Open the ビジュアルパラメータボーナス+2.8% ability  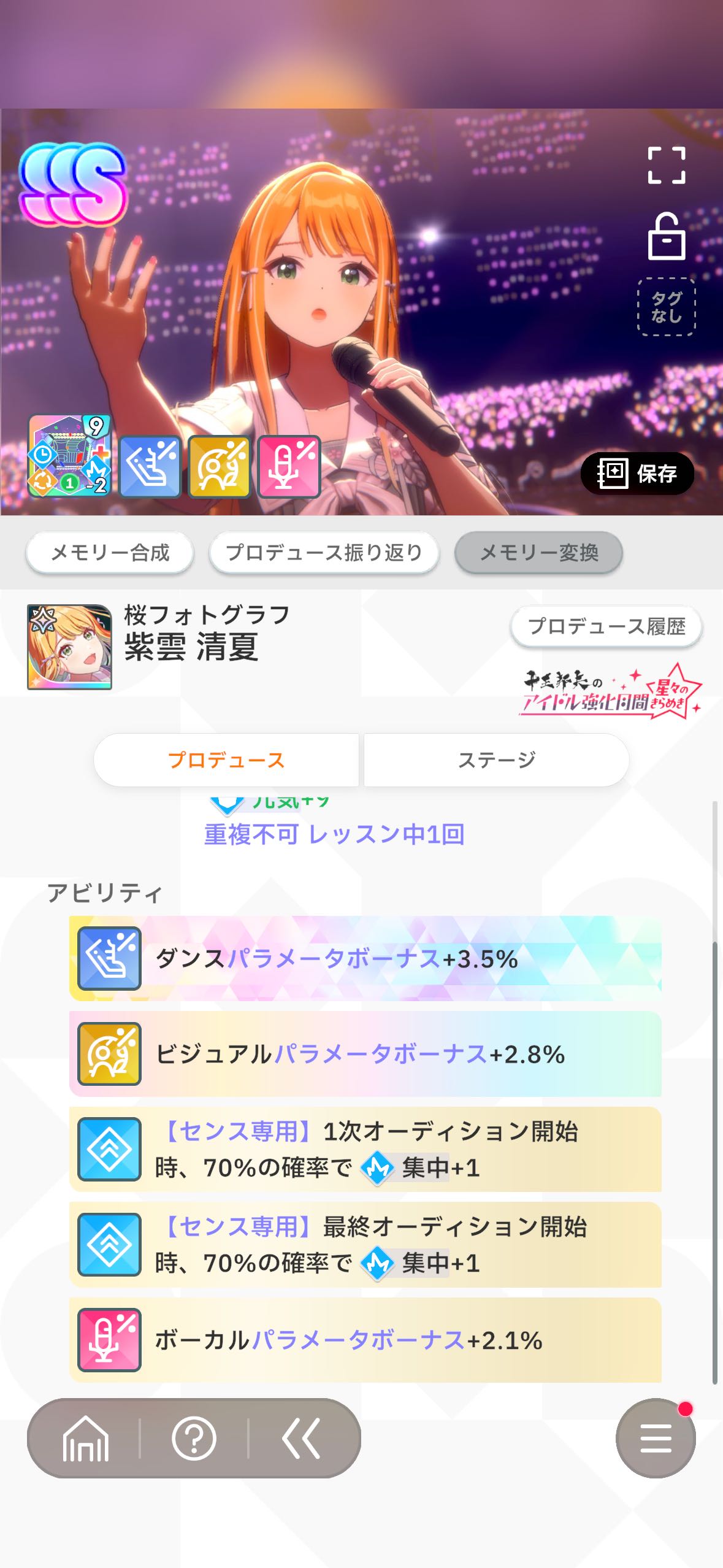(365, 1054)
